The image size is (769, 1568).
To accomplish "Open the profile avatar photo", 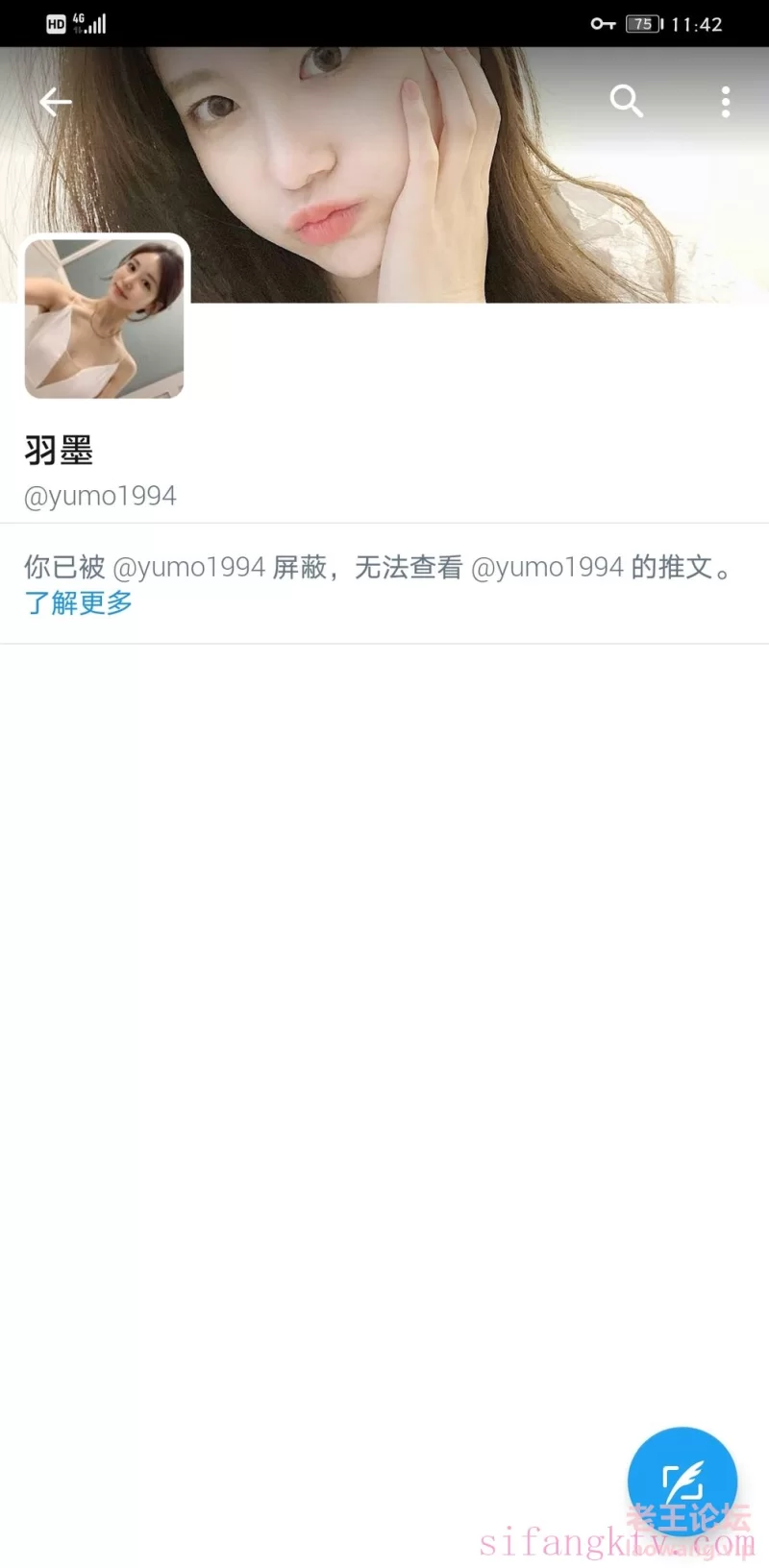I will pos(104,318).
